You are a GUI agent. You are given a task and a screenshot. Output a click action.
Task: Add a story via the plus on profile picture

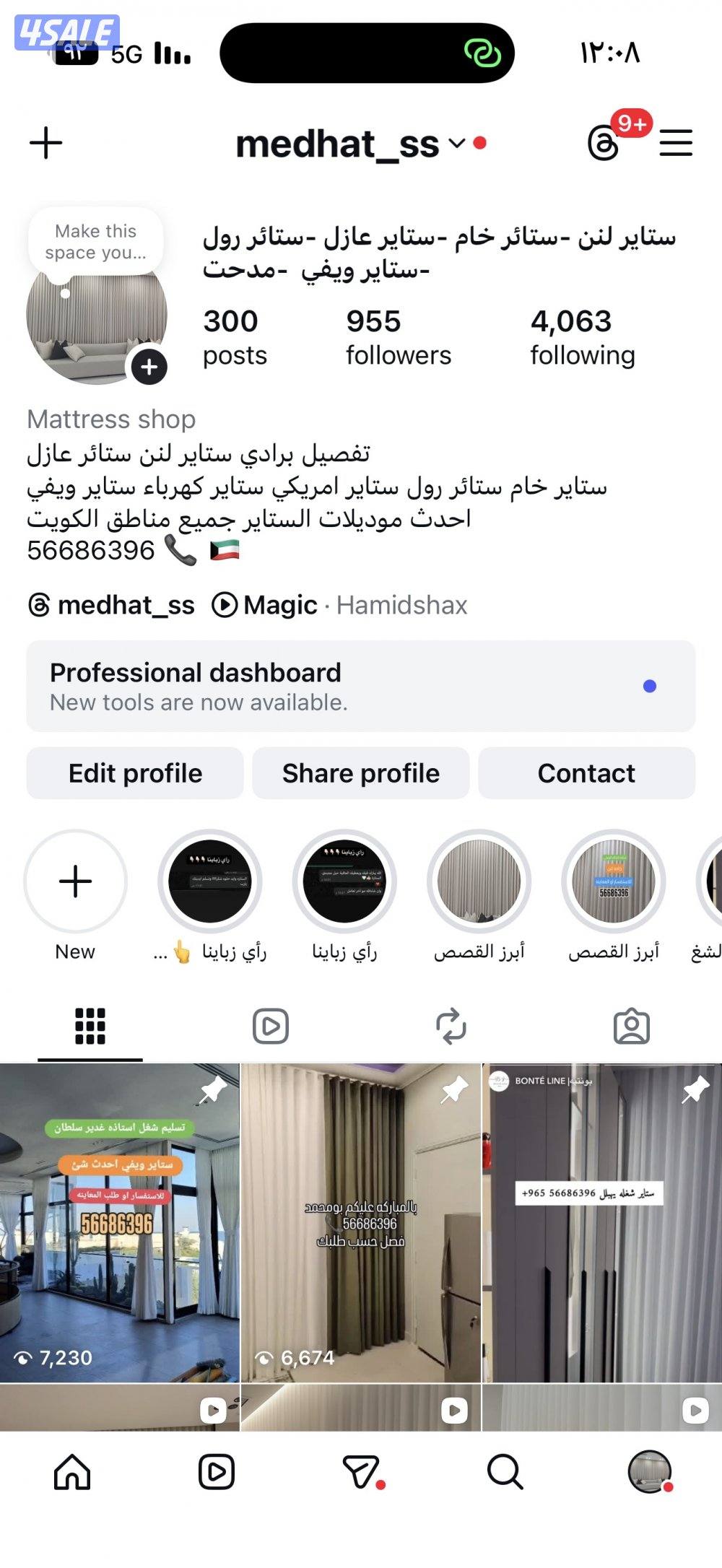tap(149, 367)
